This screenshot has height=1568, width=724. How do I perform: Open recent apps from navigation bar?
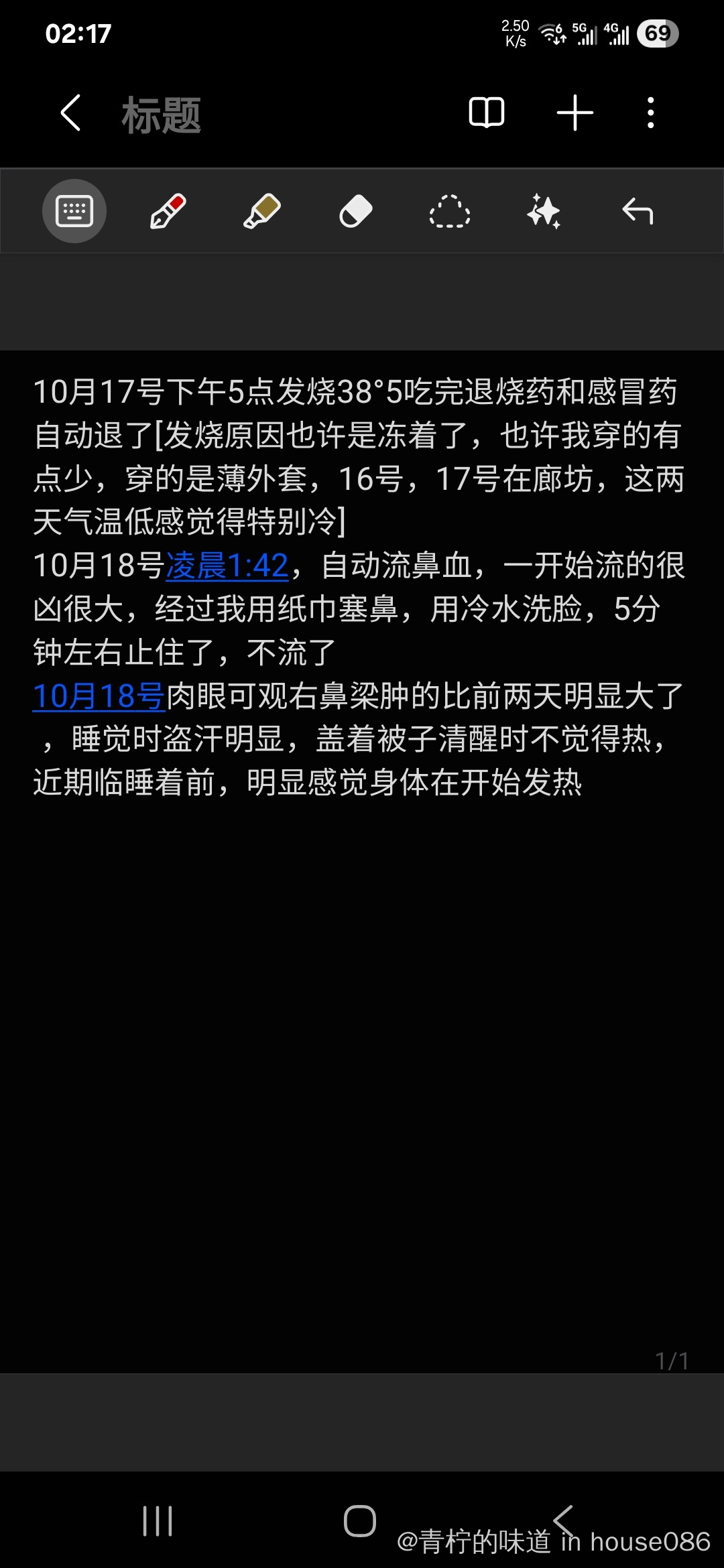pyautogui.click(x=158, y=1520)
